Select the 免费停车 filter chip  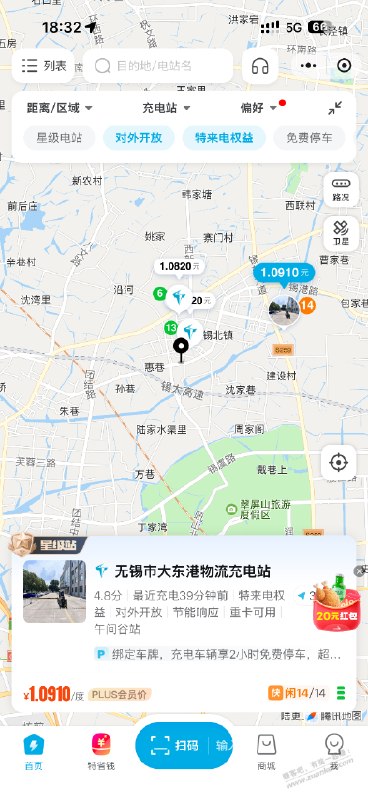(x=309, y=138)
